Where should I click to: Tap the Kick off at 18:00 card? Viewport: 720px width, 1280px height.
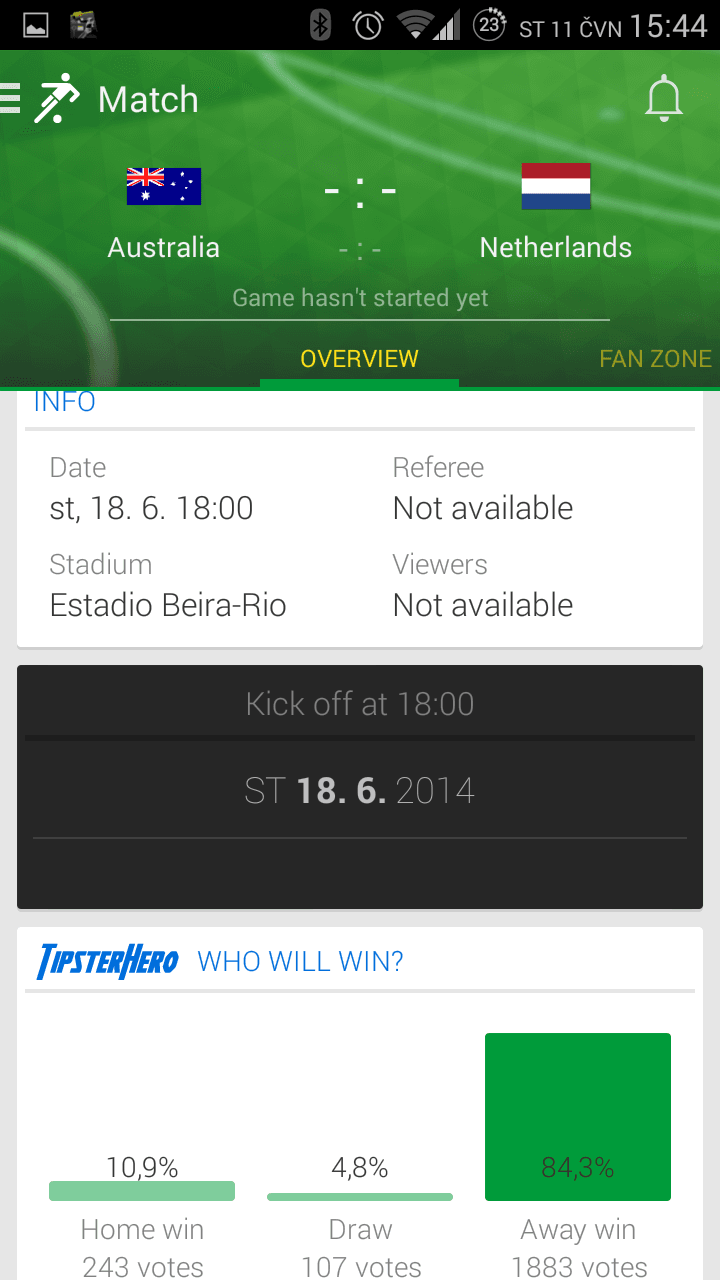coord(359,704)
